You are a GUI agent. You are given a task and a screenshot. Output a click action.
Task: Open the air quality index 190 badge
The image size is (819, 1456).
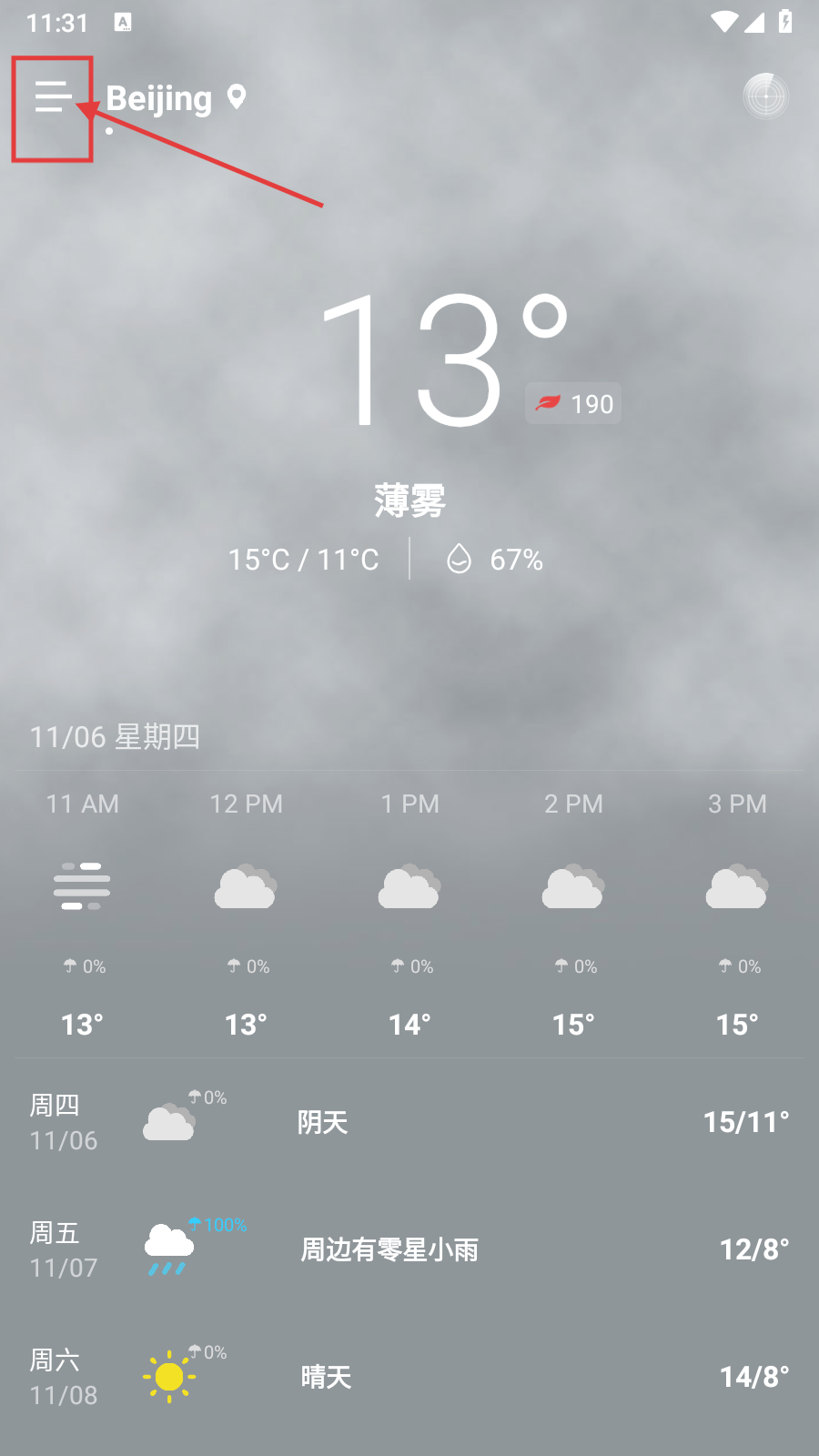pyautogui.click(x=573, y=403)
